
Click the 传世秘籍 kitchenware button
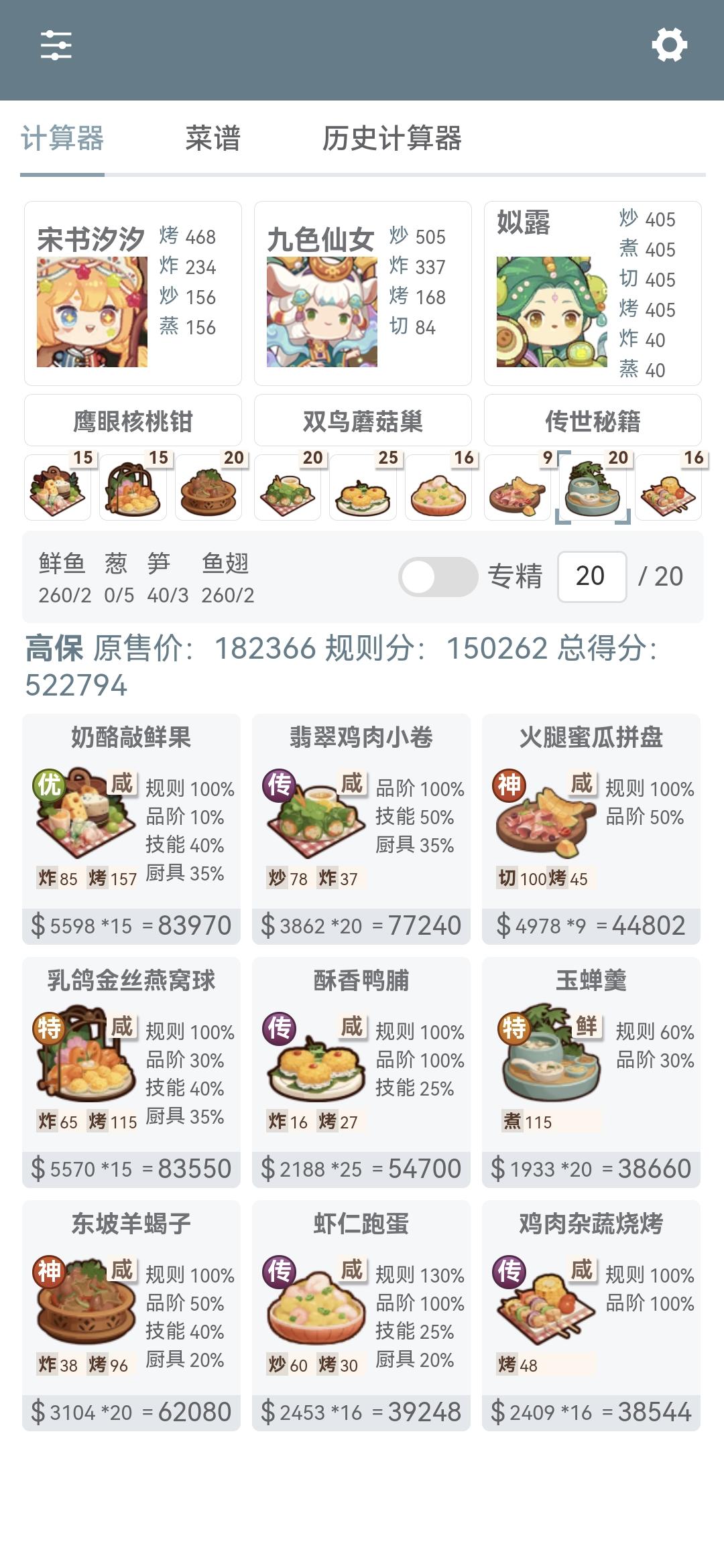(x=593, y=419)
